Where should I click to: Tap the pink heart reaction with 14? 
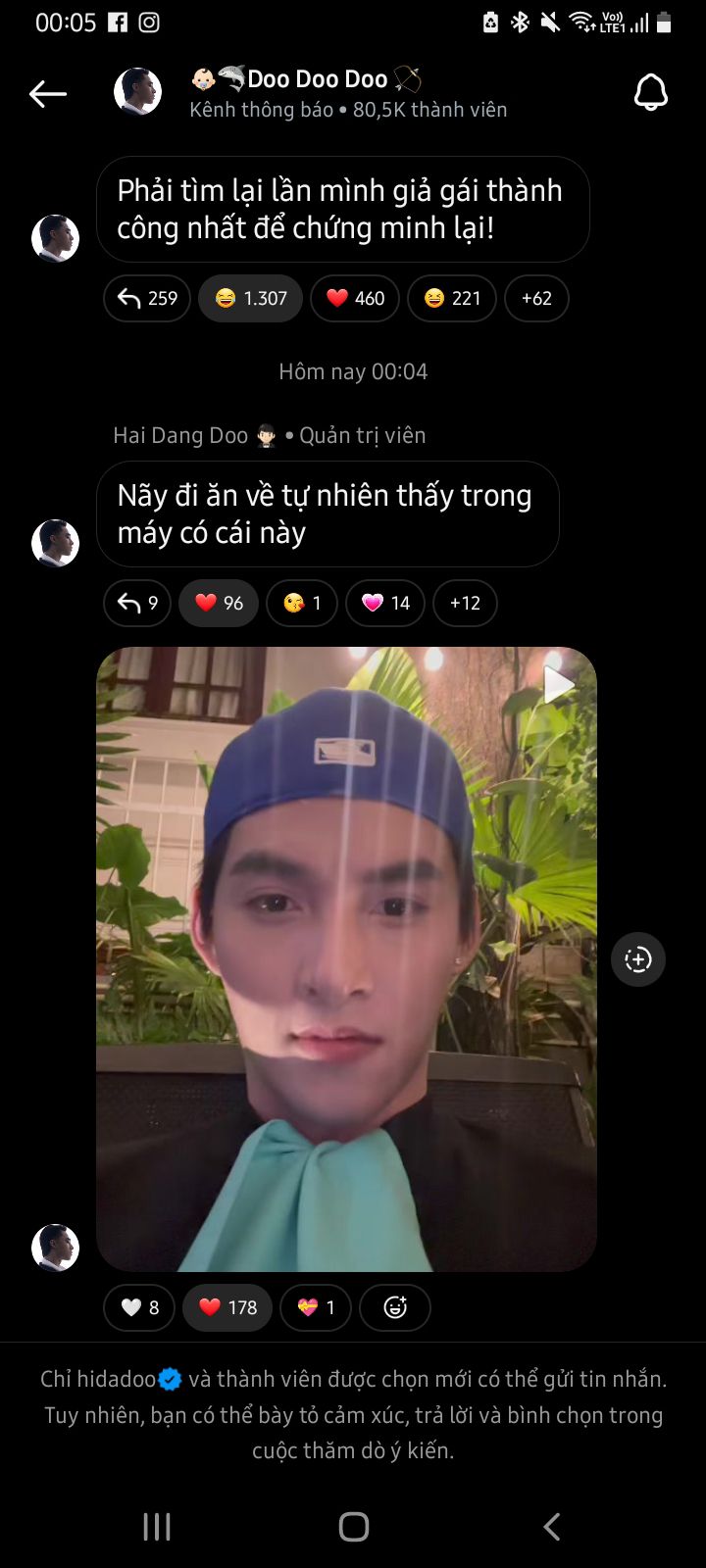[385, 603]
